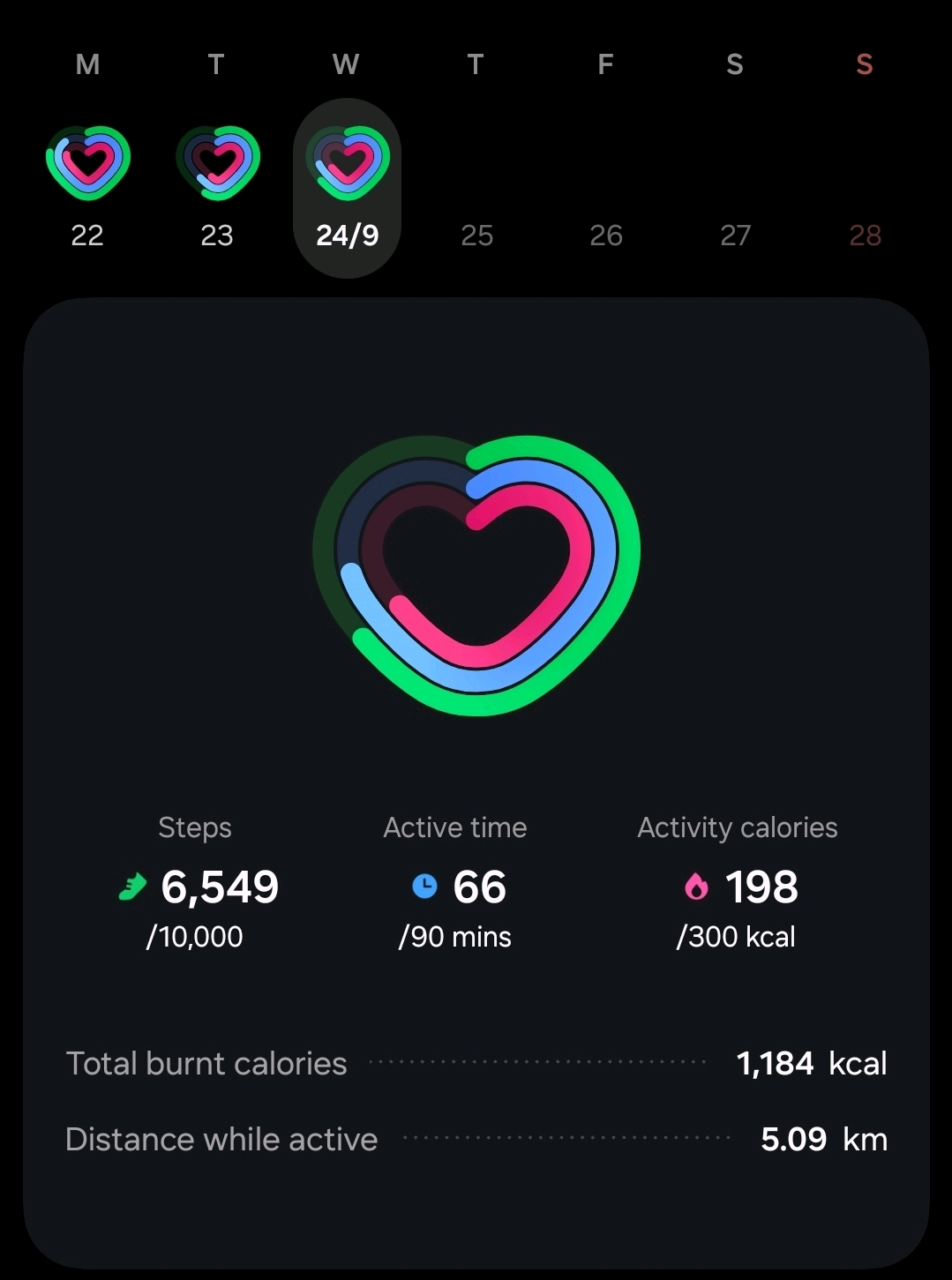Select Monday the 22nd

(87, 185)
